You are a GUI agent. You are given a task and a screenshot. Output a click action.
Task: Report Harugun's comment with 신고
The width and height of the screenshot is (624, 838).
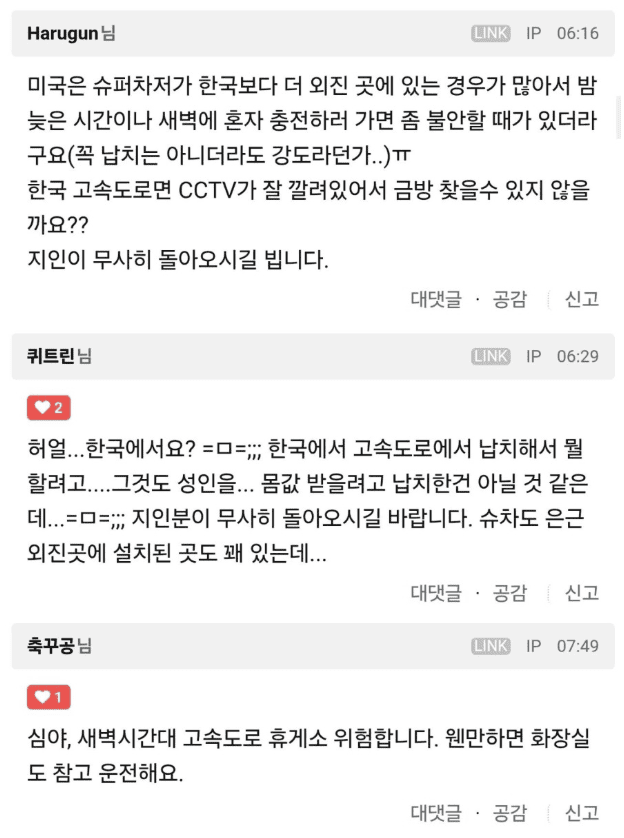(x=581, y=298)
